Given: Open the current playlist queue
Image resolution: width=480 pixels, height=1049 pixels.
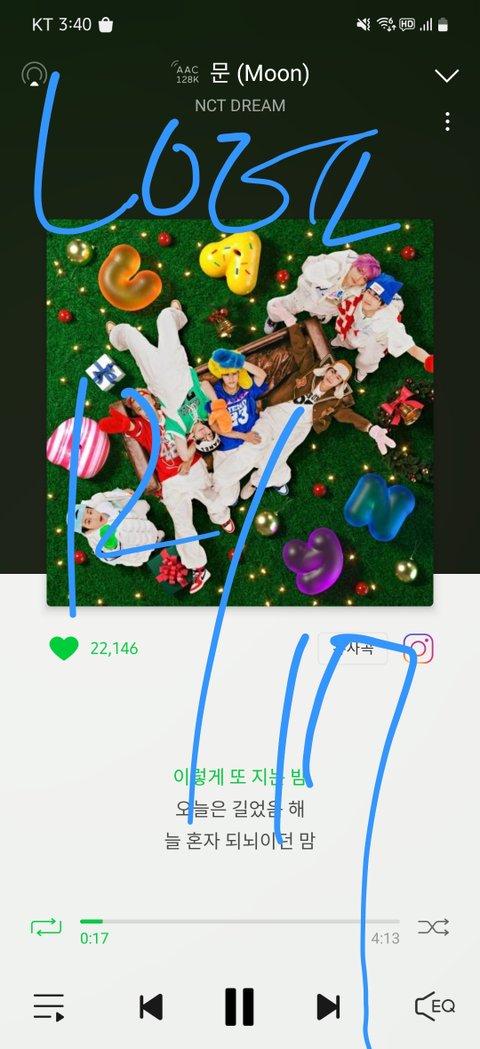Looking at the screenshot, I should coord(49,1007).
